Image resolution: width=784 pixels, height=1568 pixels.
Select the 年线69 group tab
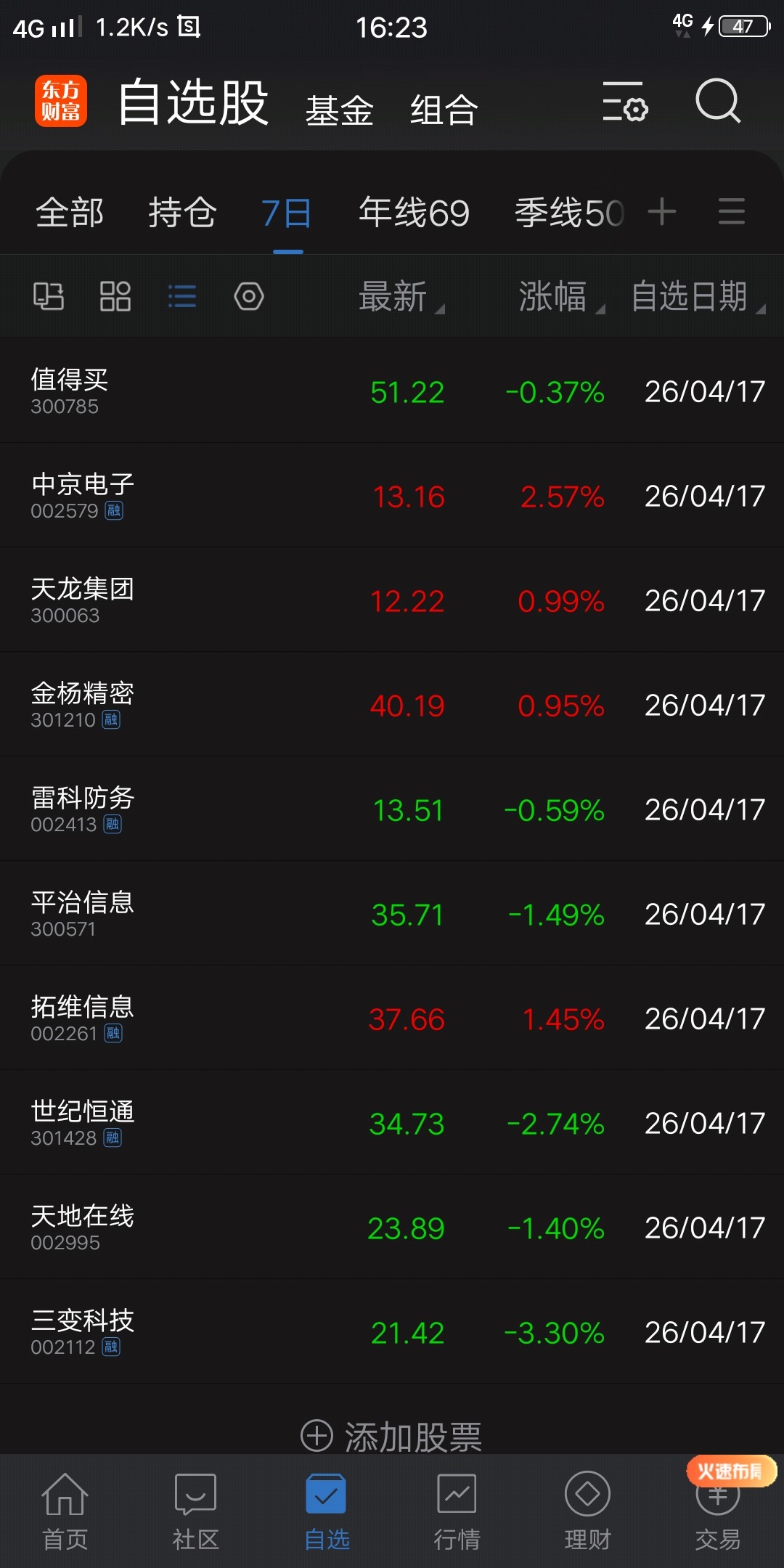coord(414,213)
